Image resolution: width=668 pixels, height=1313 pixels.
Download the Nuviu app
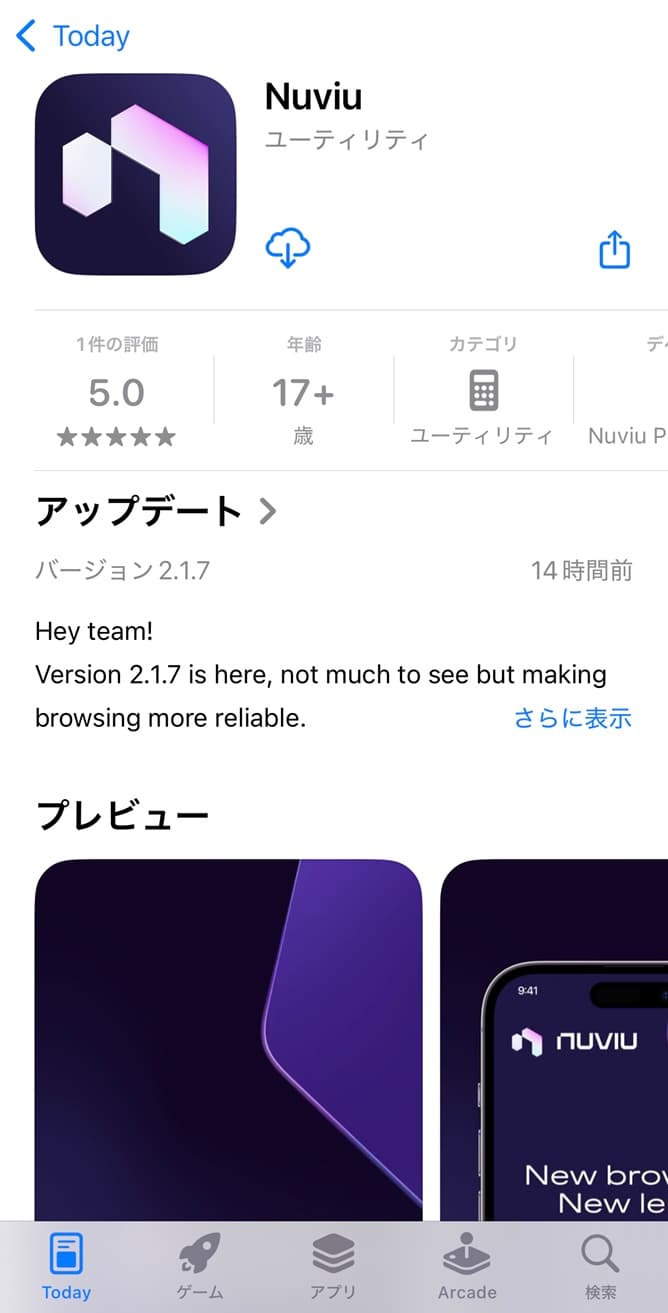287,247
